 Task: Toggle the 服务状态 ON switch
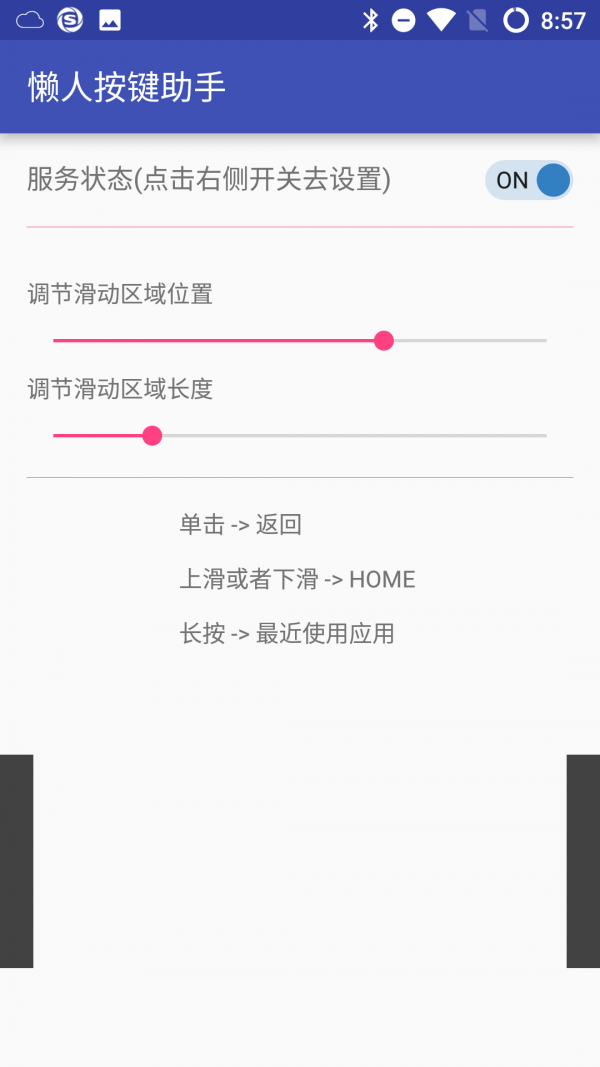coord(528,181)
